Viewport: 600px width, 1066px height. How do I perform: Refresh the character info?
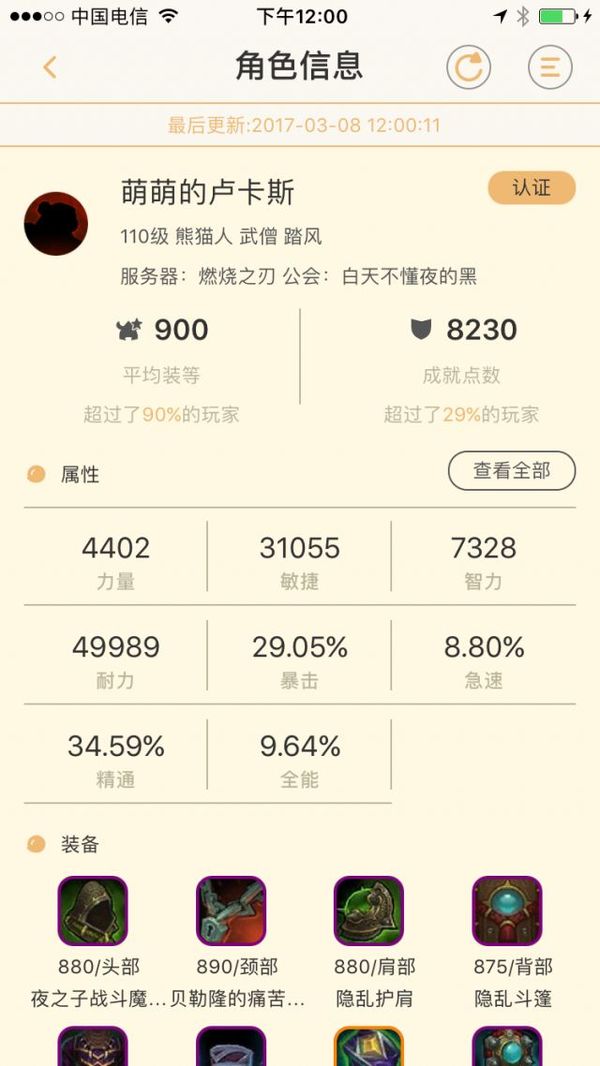pyautogui.click(x=468, y=68)
